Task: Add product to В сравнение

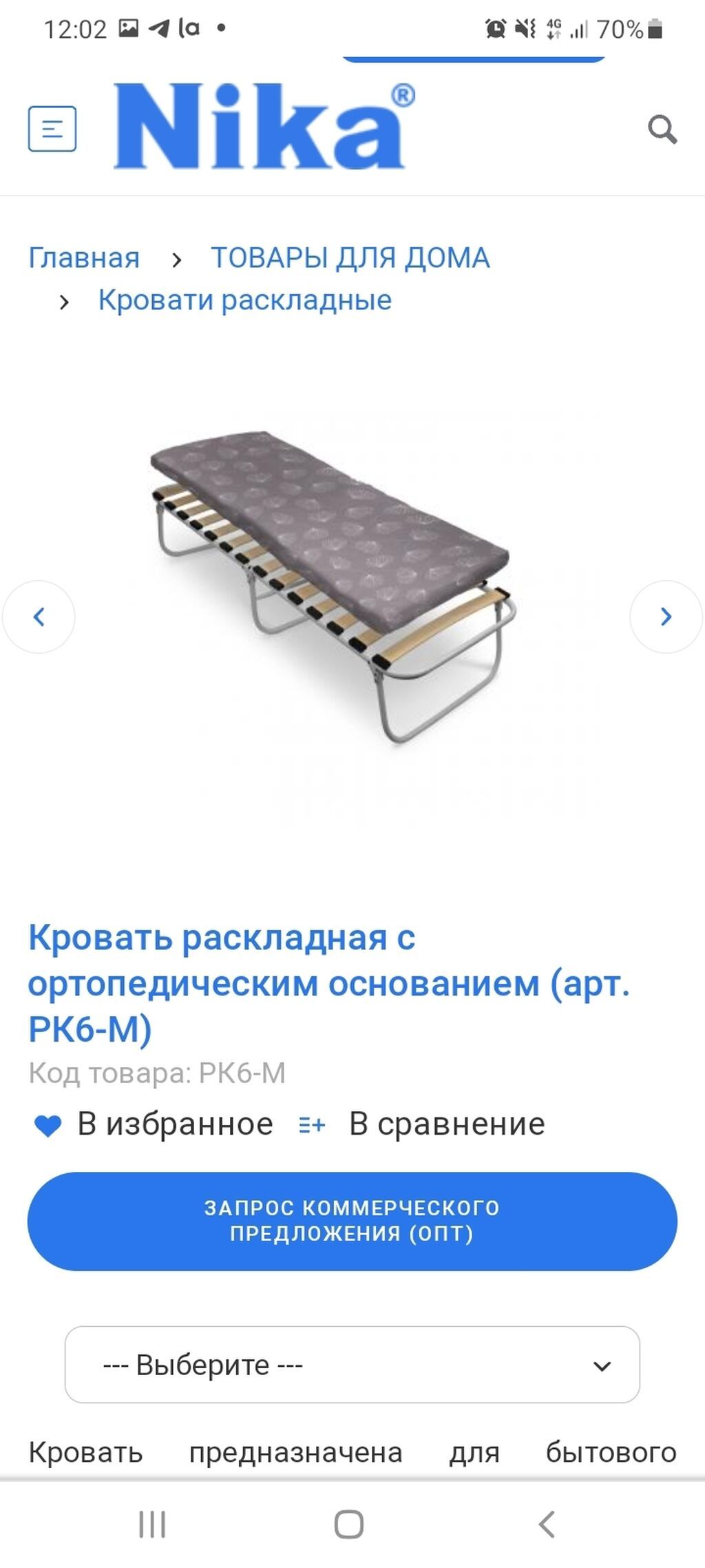Action: 421,1124
